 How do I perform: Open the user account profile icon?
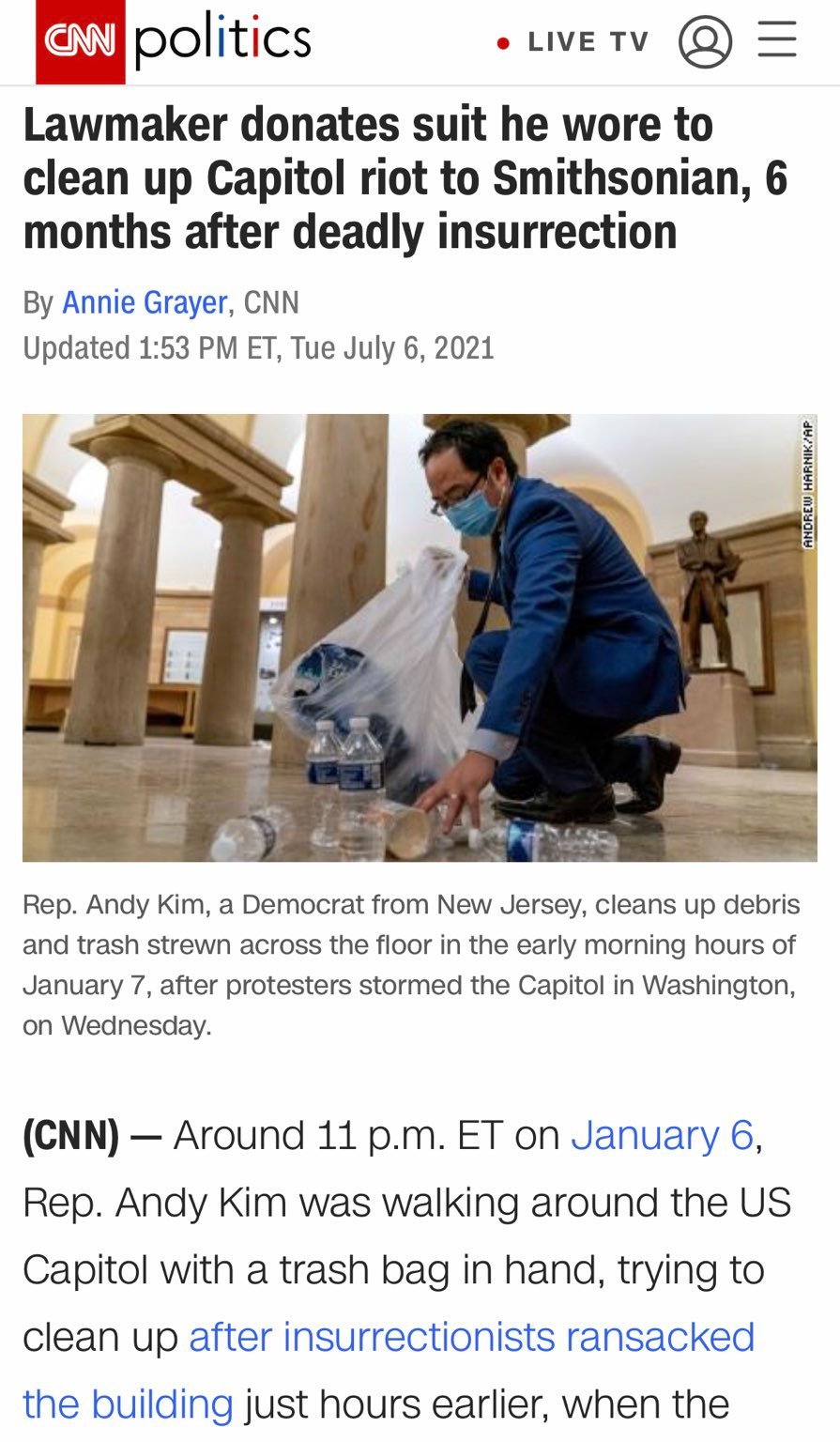pos(705,42)
